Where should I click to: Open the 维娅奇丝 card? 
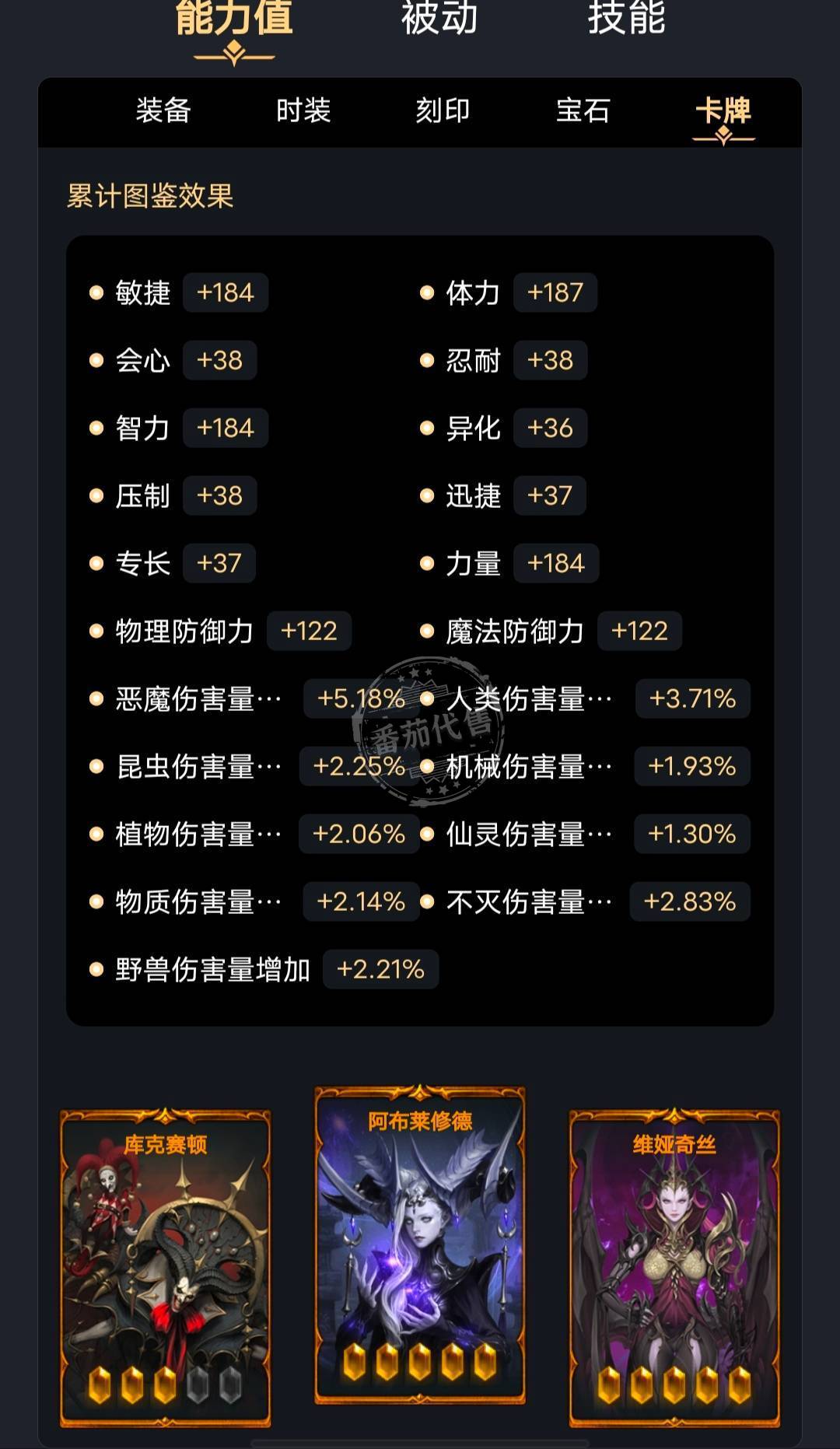[x=674, y=1268]
